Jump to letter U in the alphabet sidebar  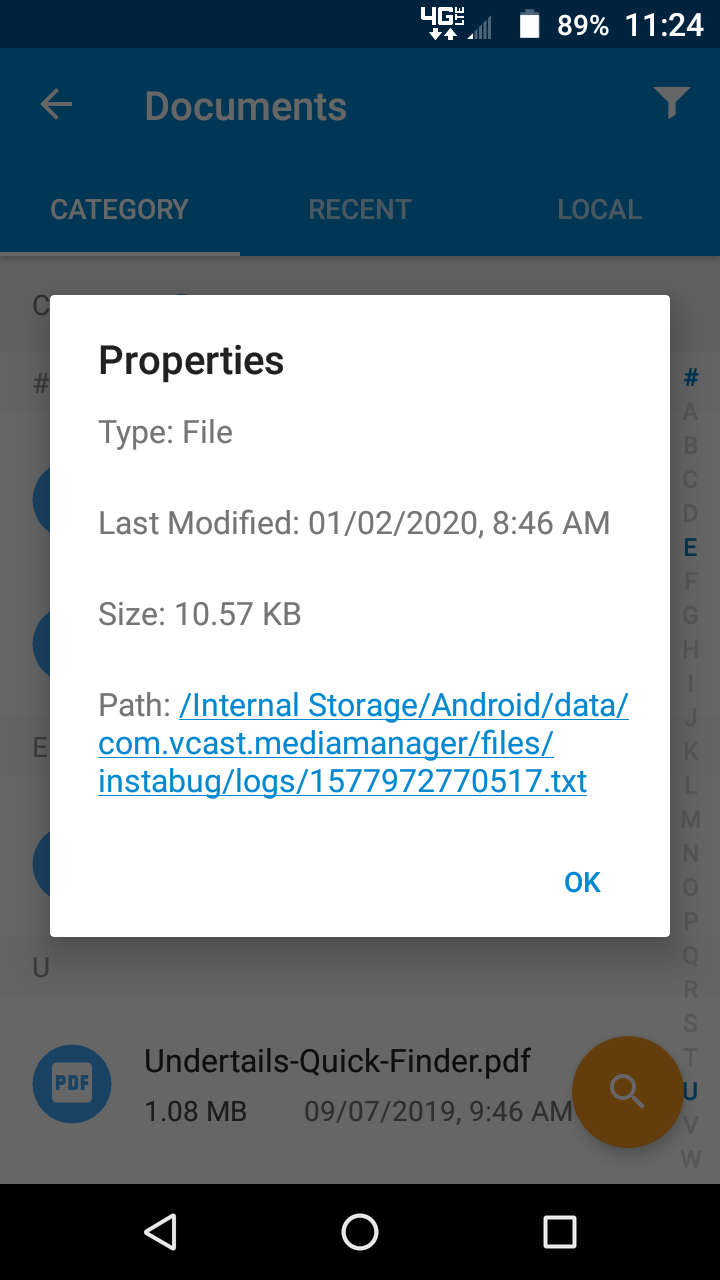click(x=690, y=1092)
